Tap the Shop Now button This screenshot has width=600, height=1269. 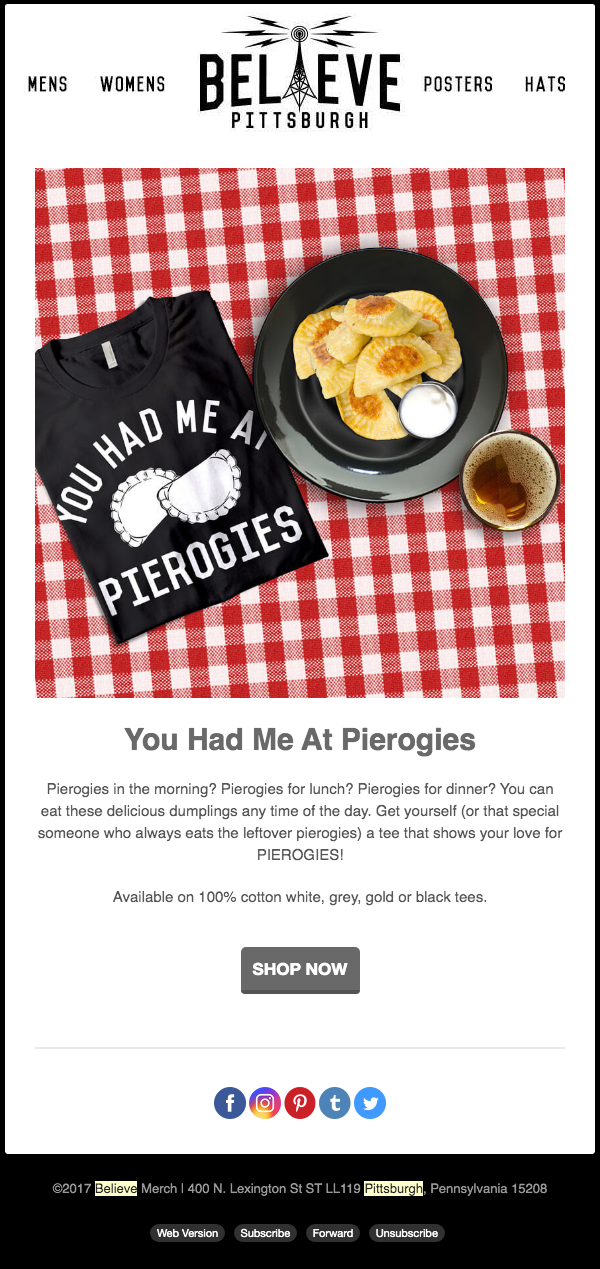point(300,970)
